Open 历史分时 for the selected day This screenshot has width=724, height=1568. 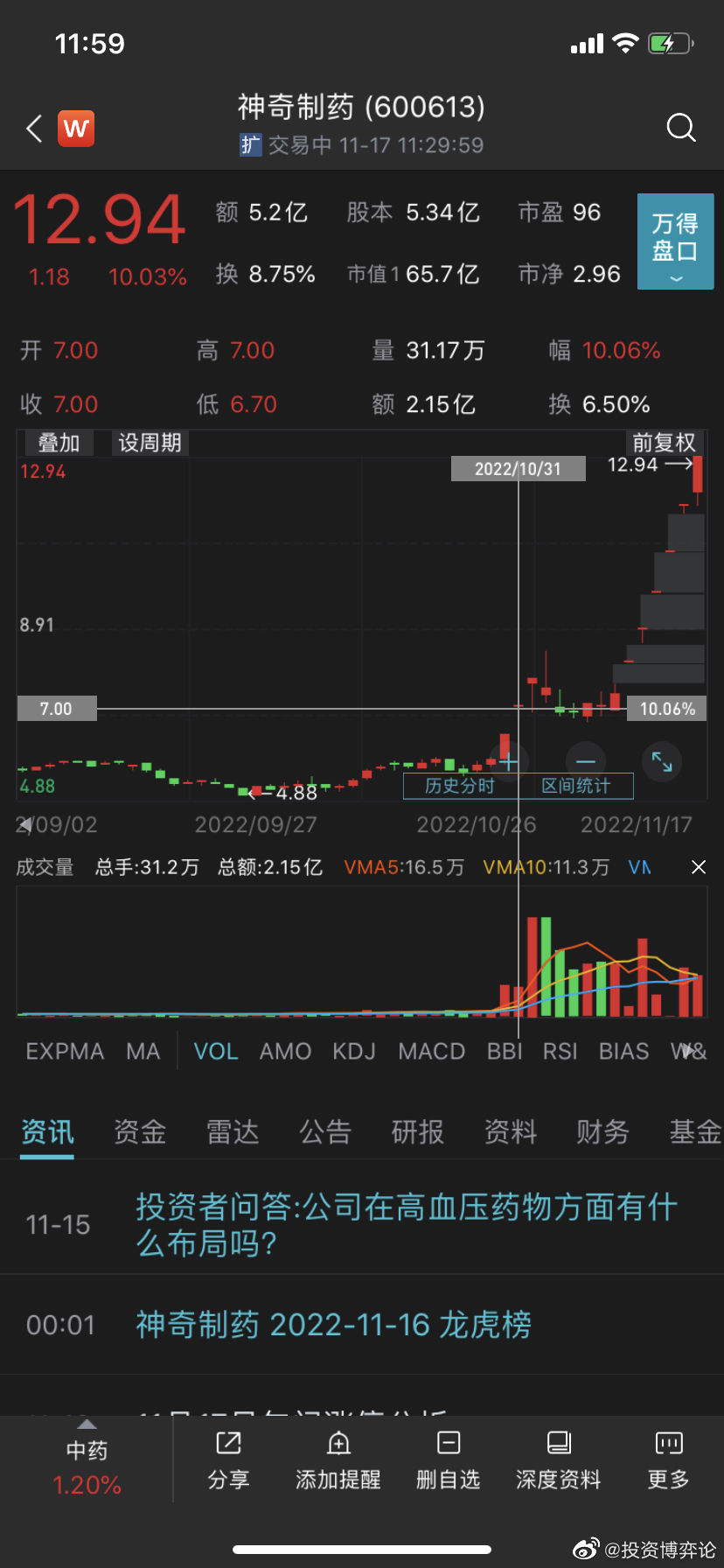(x=460, y=786)
